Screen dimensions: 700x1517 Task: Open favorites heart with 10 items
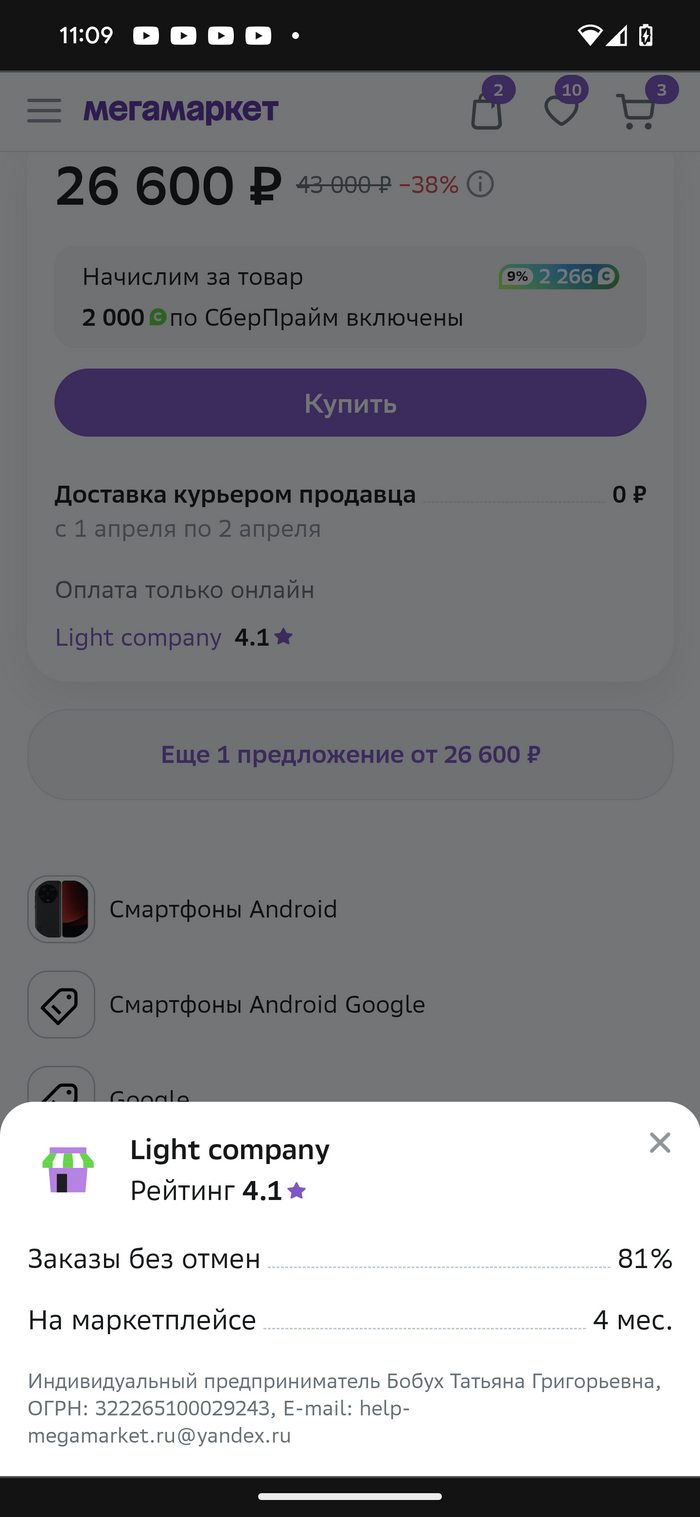click(x=561, y=110)
